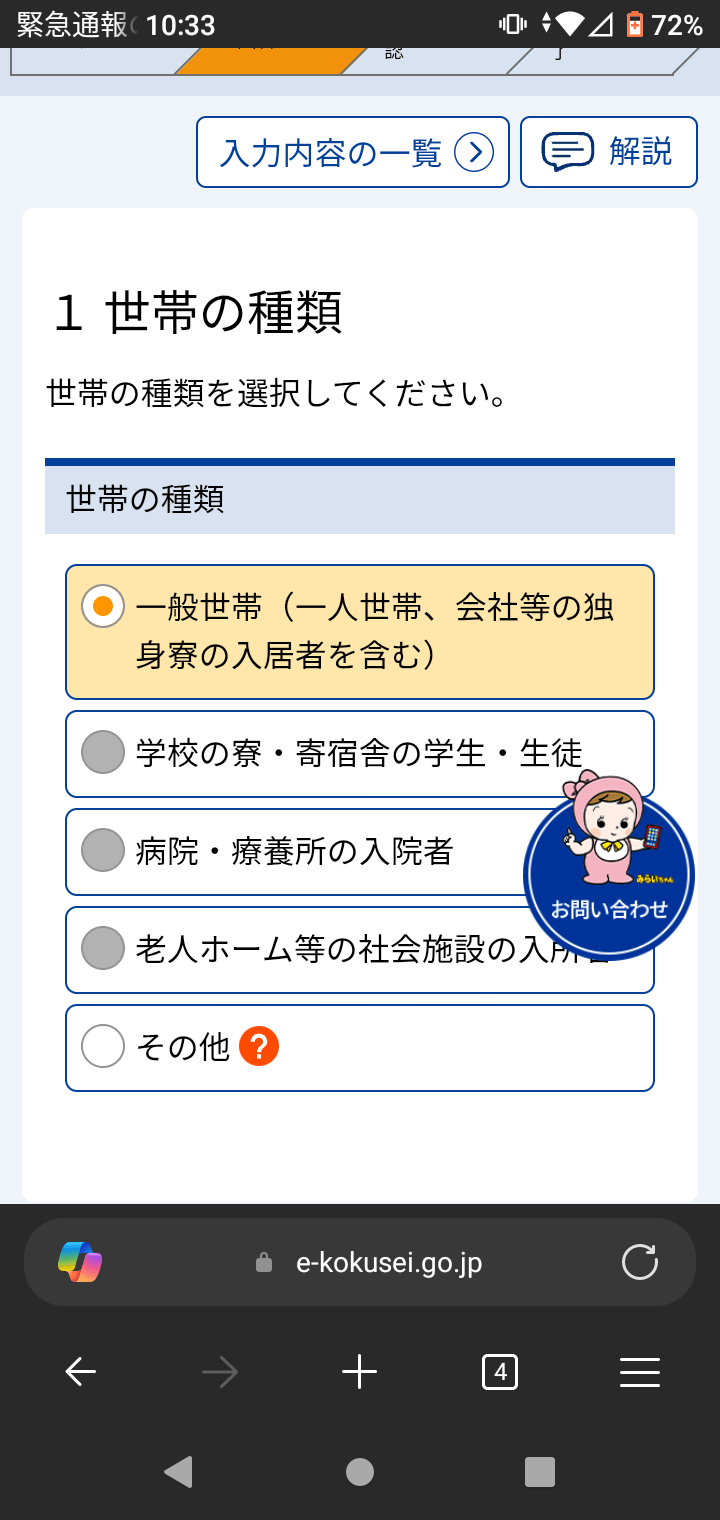Open recent apps via square button

pos(540,1472)
